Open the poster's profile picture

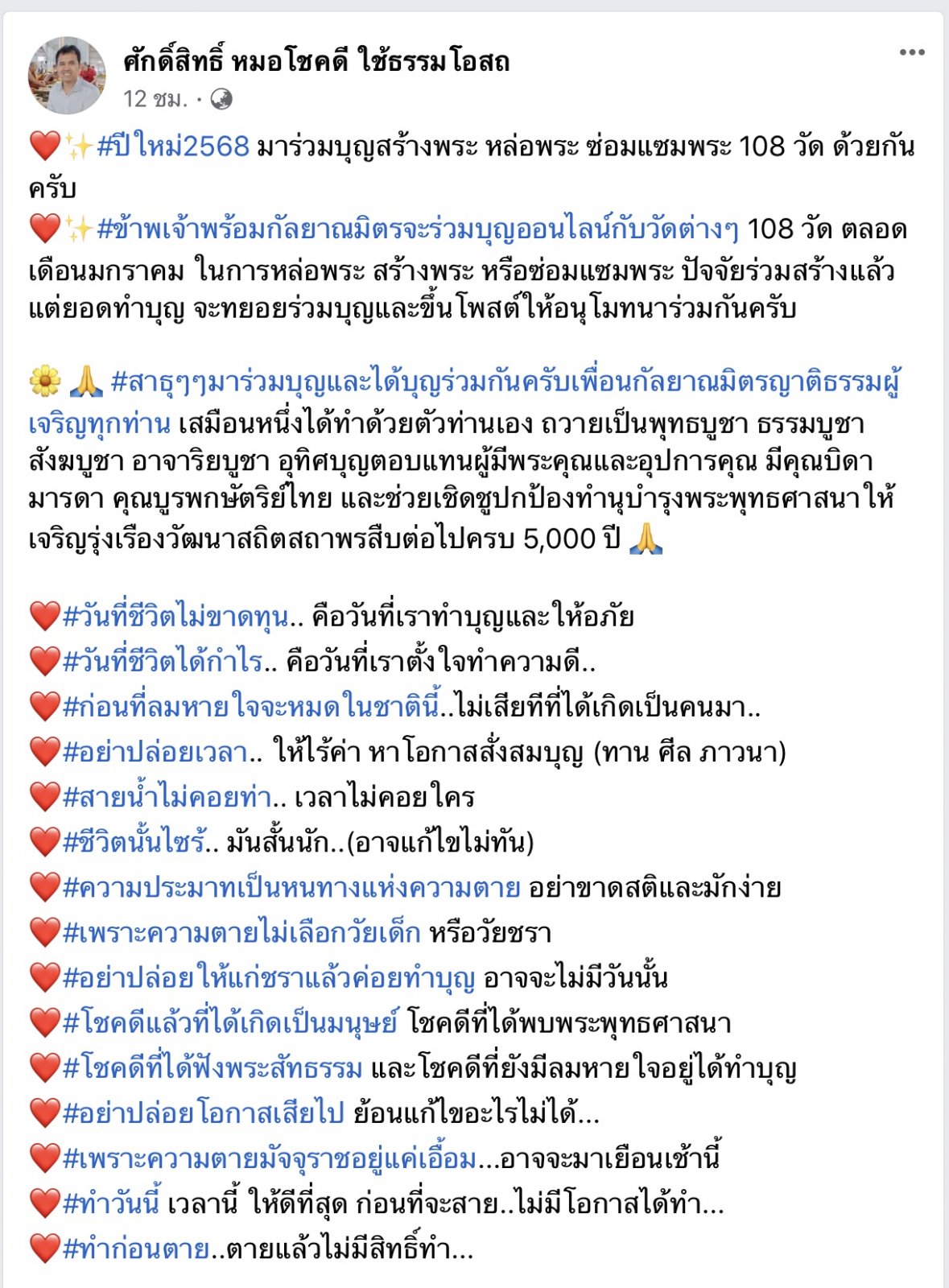pyautogui.click(x=67, y=75)
